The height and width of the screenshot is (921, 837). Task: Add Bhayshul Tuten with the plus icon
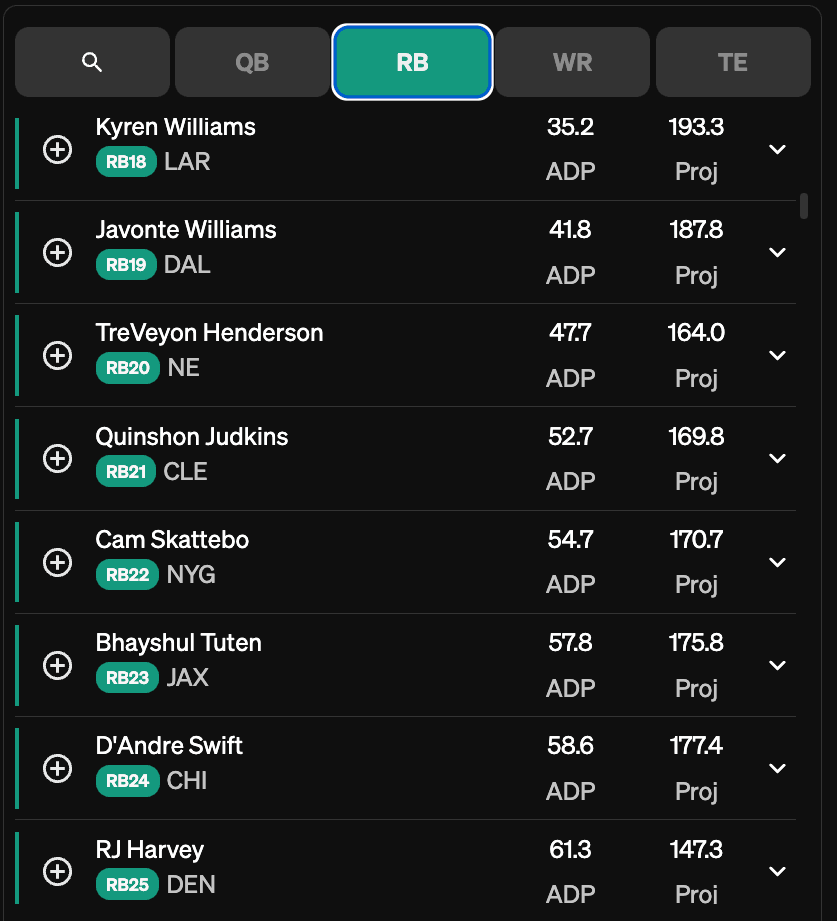coord(58,665)
